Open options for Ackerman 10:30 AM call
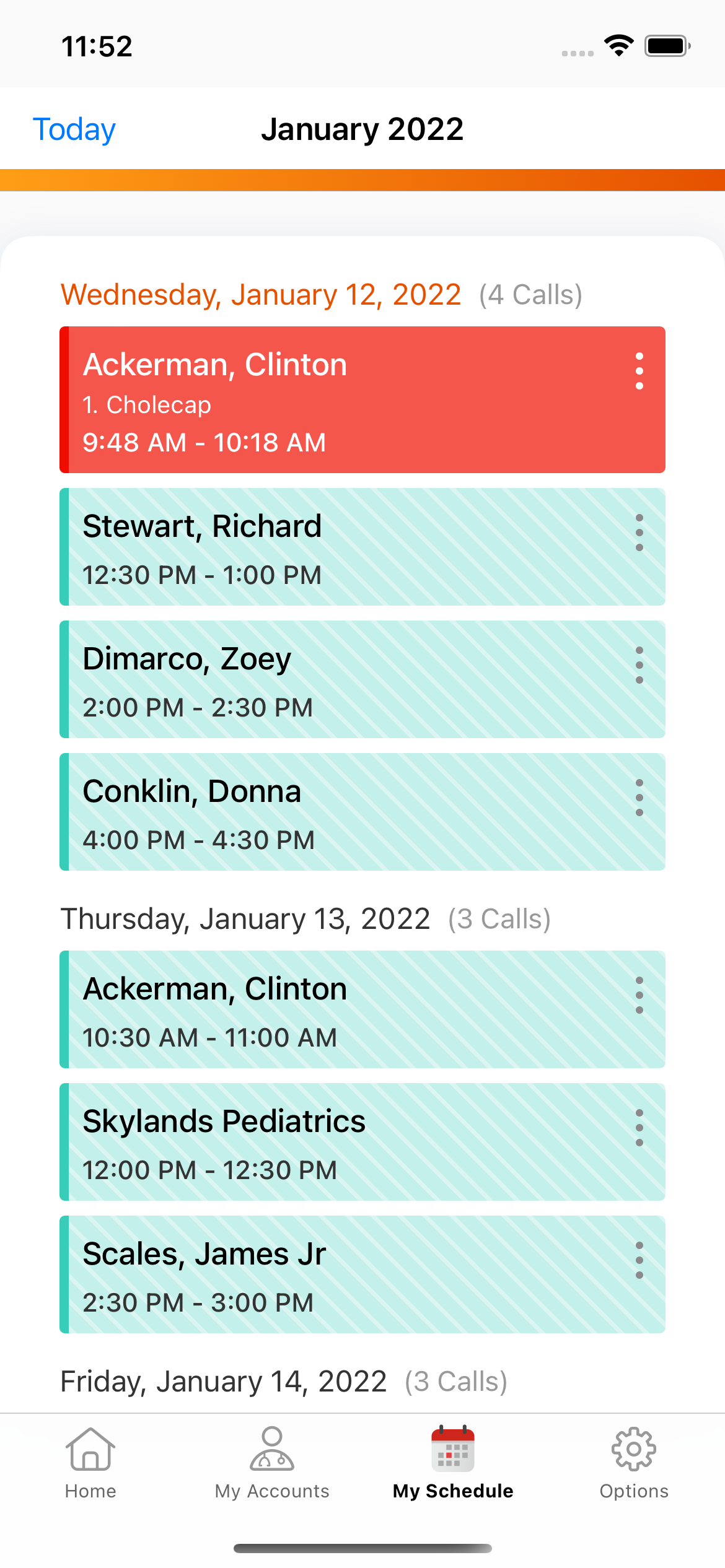Image resolution: width=725 pixels, height=1568 pixels. click(639, 995)
